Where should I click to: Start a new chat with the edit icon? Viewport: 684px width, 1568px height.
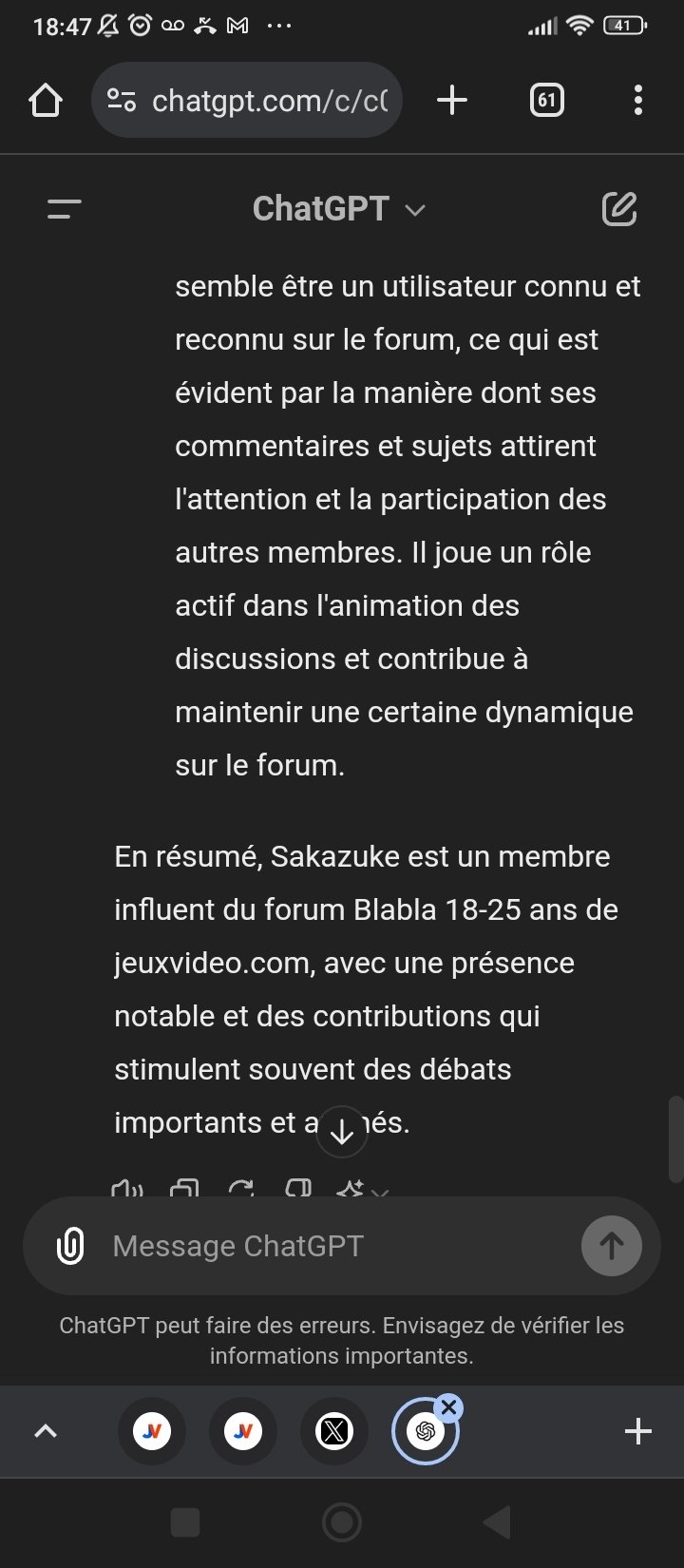619,209
